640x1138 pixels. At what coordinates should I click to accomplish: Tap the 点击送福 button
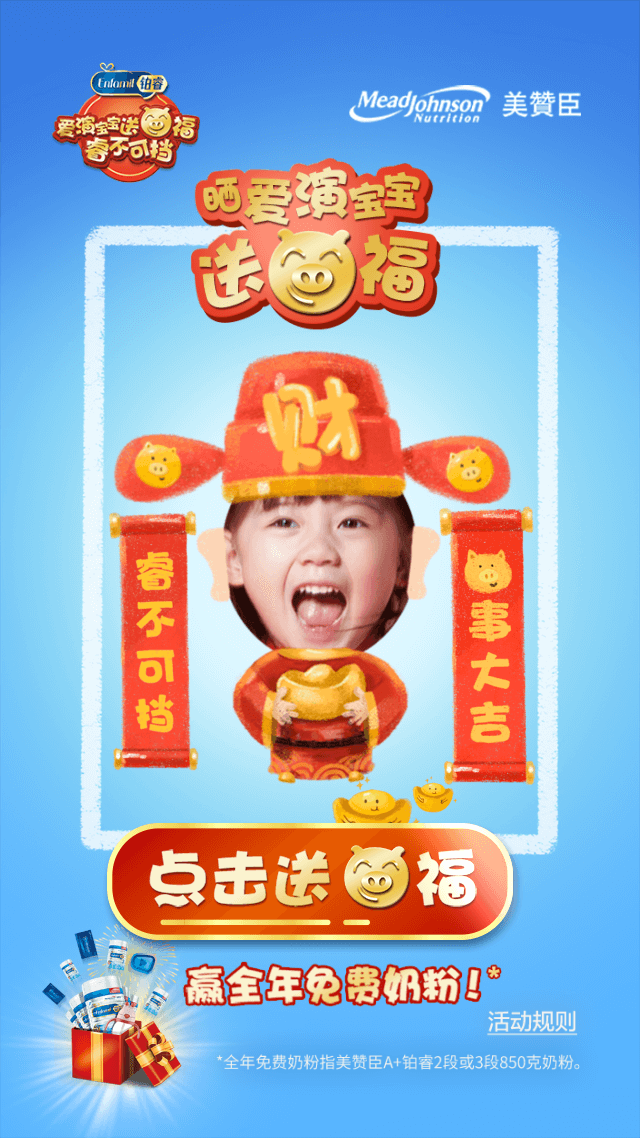pos(310,880)
